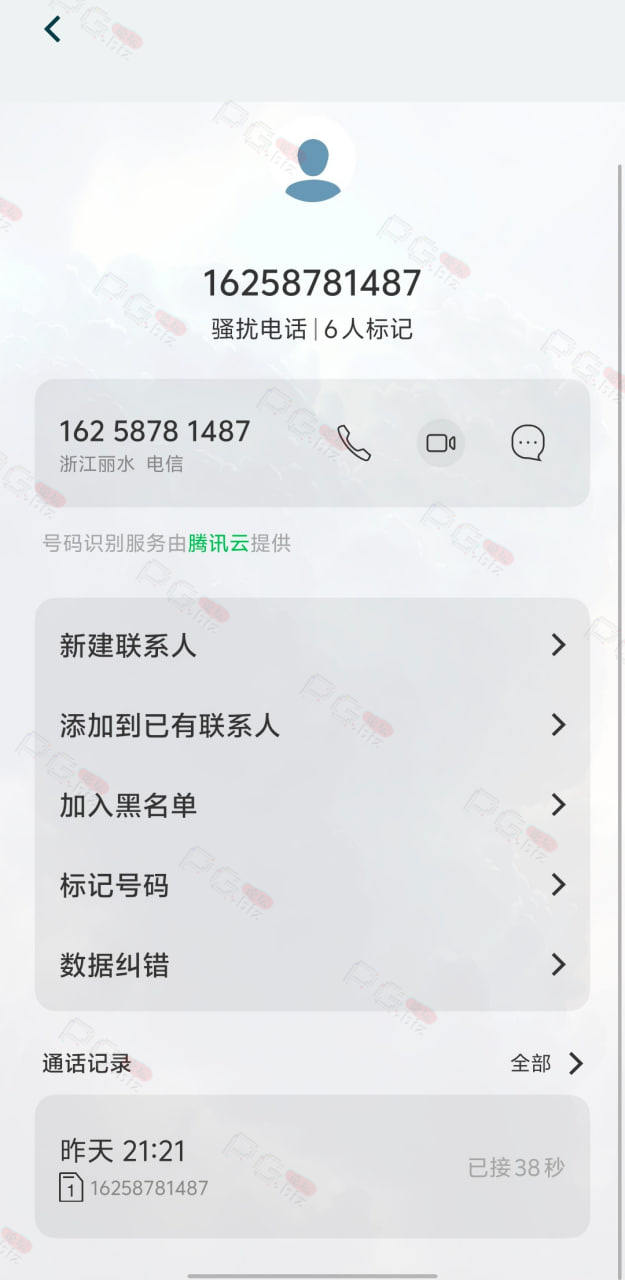Open 新建联系人 to create contact
The width and height of the screenshot is (625, 1280).
(x=312, y=646)
